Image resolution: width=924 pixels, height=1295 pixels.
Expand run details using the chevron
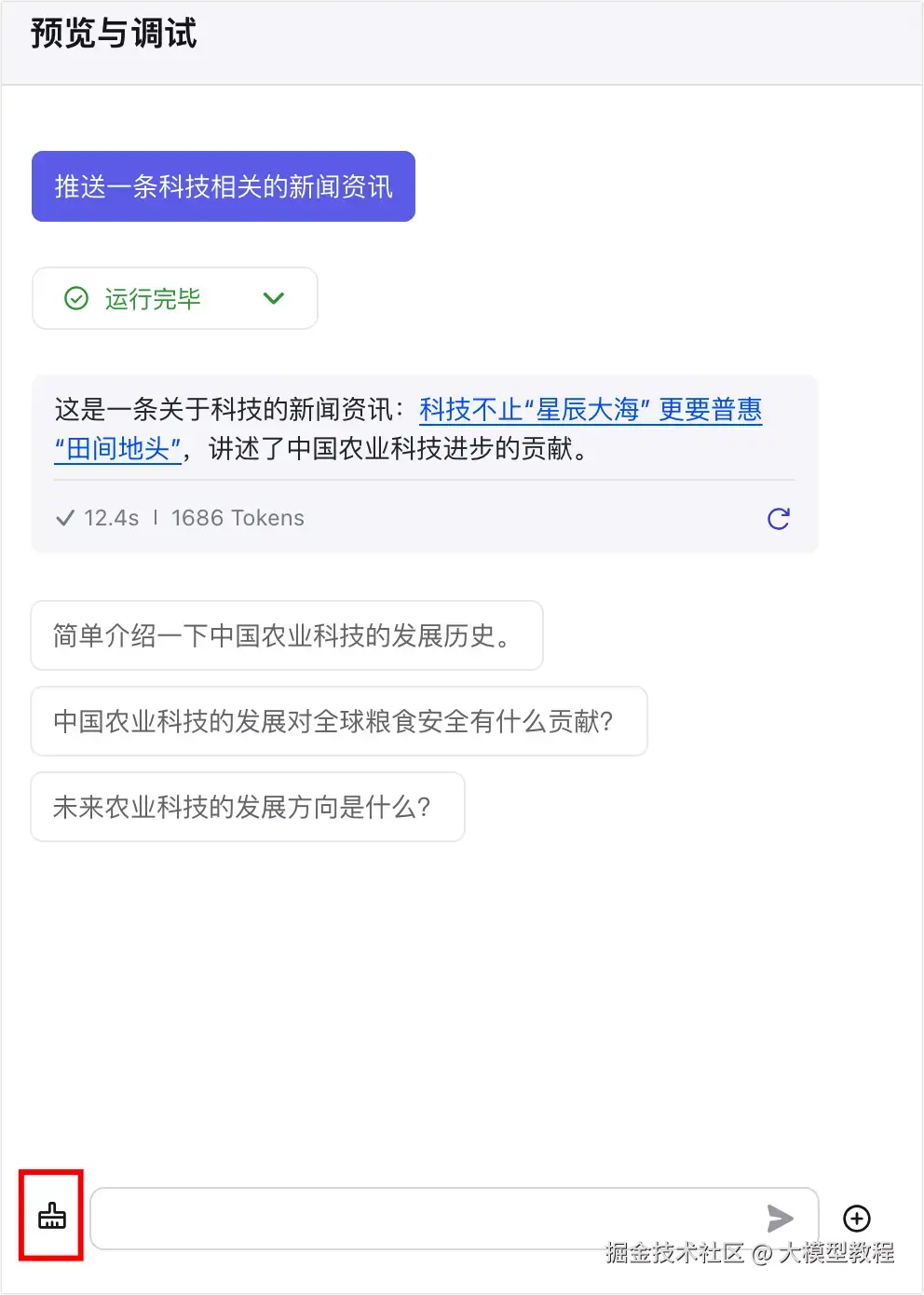(274, 298)
